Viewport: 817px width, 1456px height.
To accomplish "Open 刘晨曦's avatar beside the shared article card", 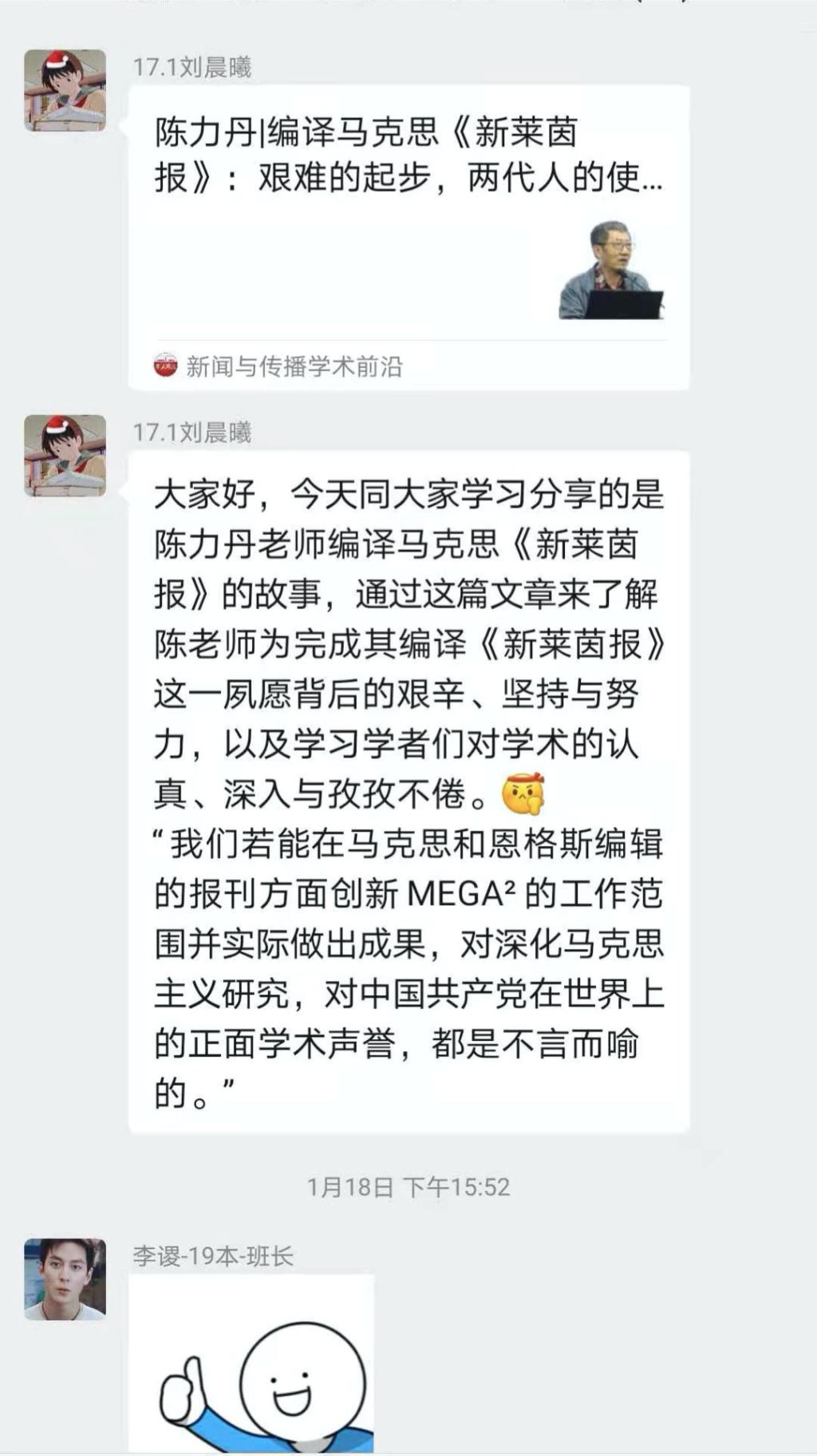I will tap(65, 90).
